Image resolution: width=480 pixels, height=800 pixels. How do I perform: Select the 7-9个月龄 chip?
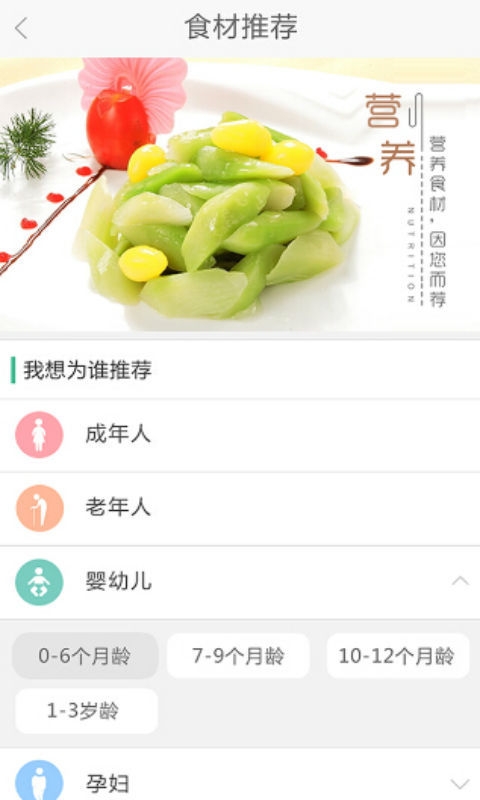[x=238, y=656]
